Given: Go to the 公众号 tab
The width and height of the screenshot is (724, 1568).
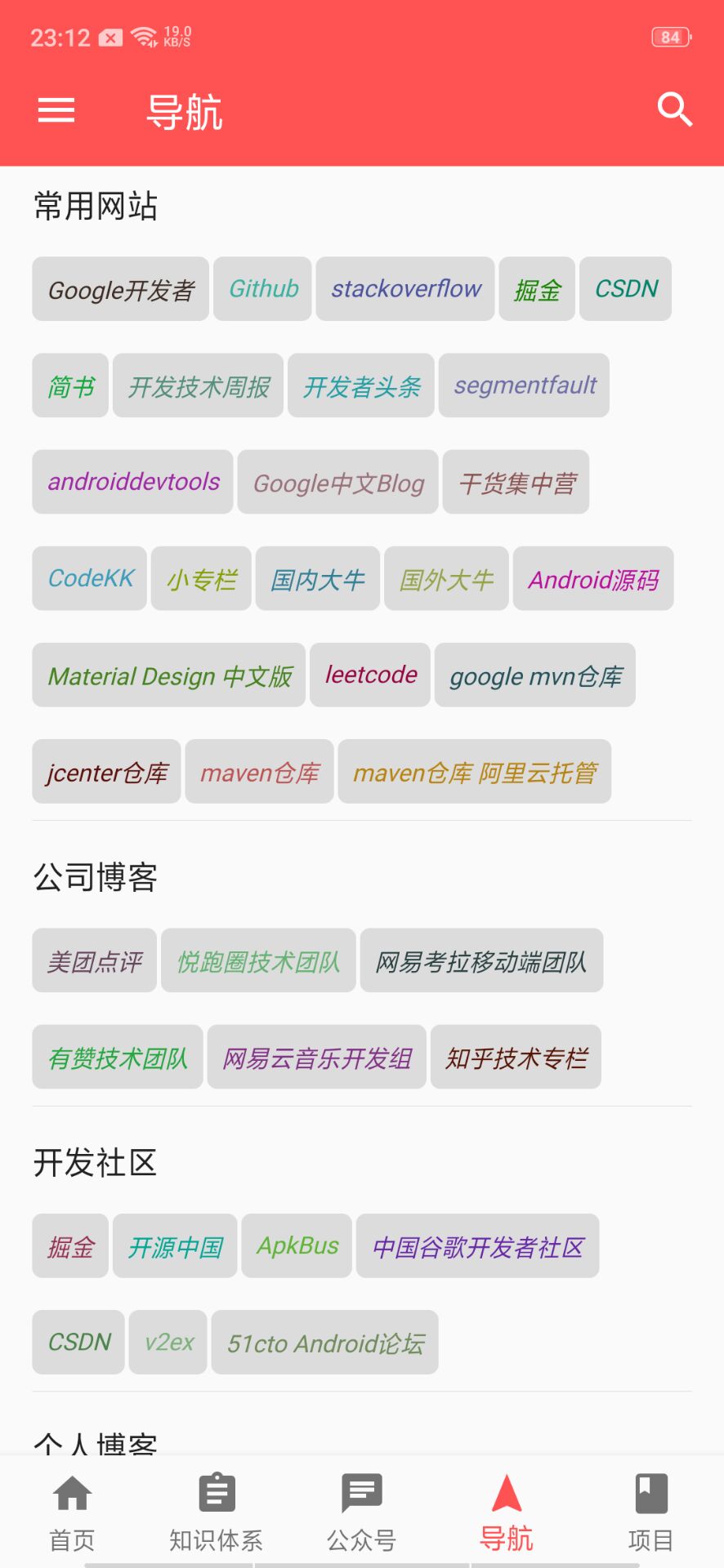Looking at the screenshot, I should [x=361, y=1512].
